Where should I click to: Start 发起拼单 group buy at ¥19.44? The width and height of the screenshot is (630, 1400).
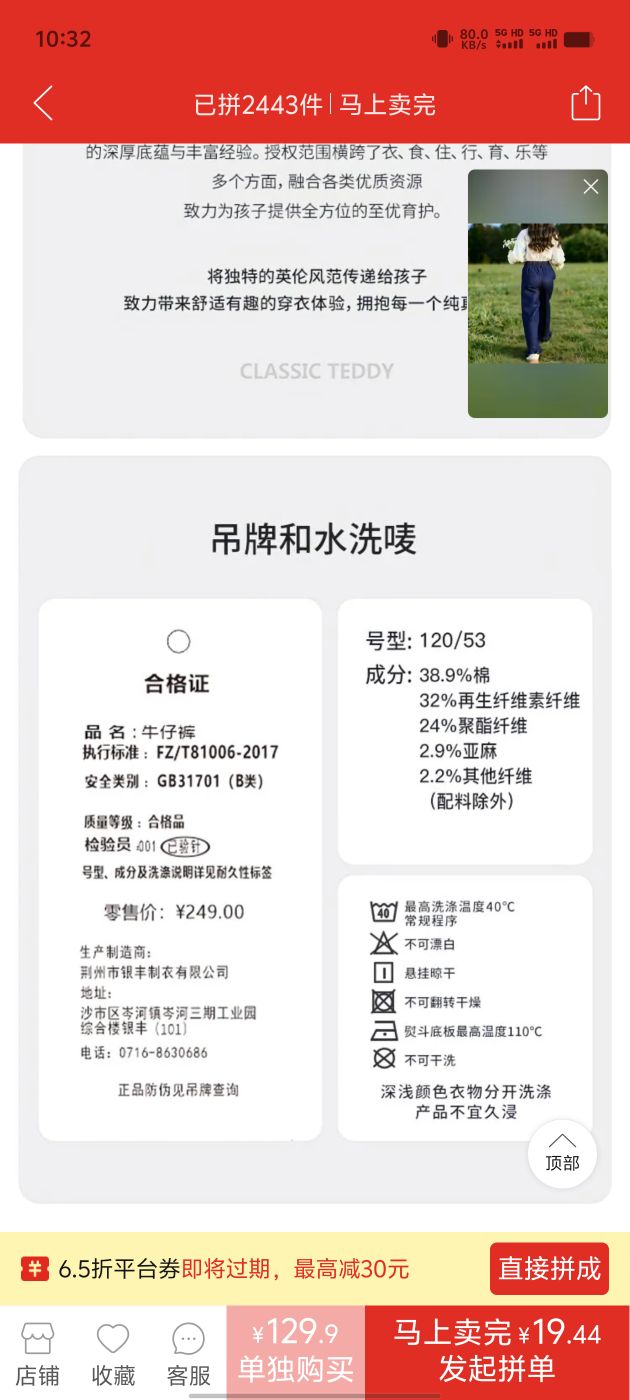(x=497, y=1352)
